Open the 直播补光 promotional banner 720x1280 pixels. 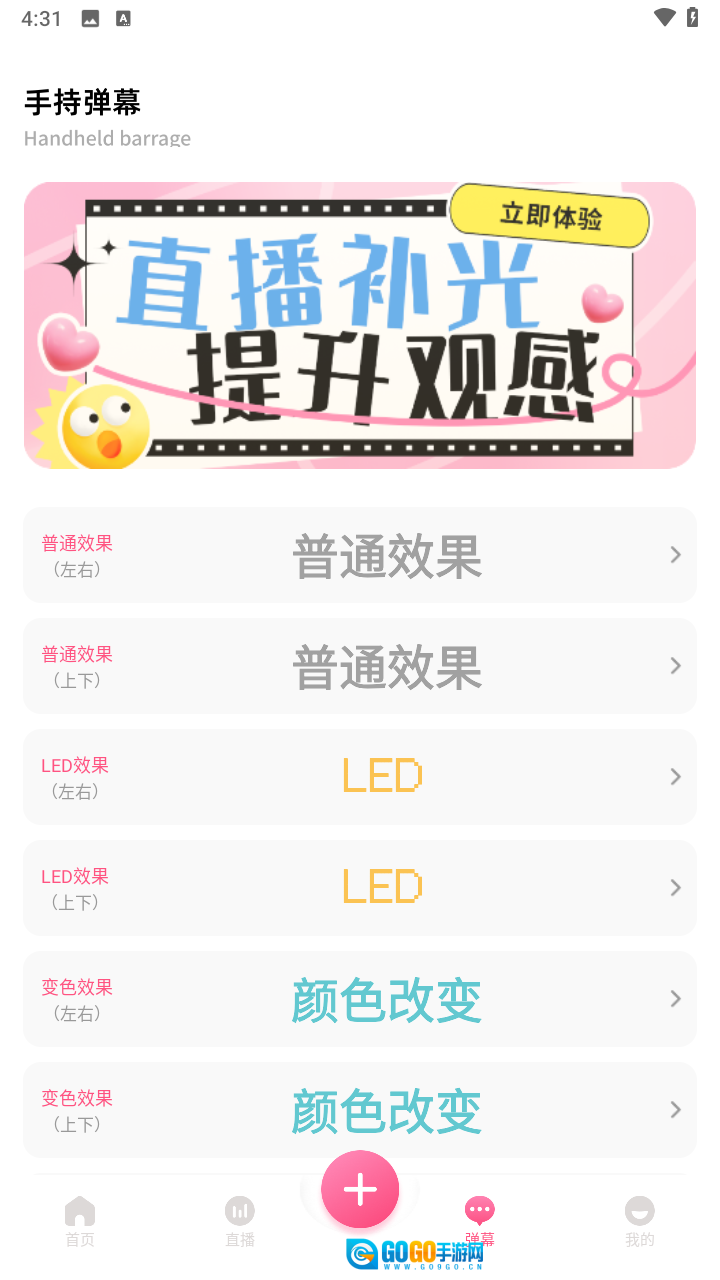(x=360, y=325)
